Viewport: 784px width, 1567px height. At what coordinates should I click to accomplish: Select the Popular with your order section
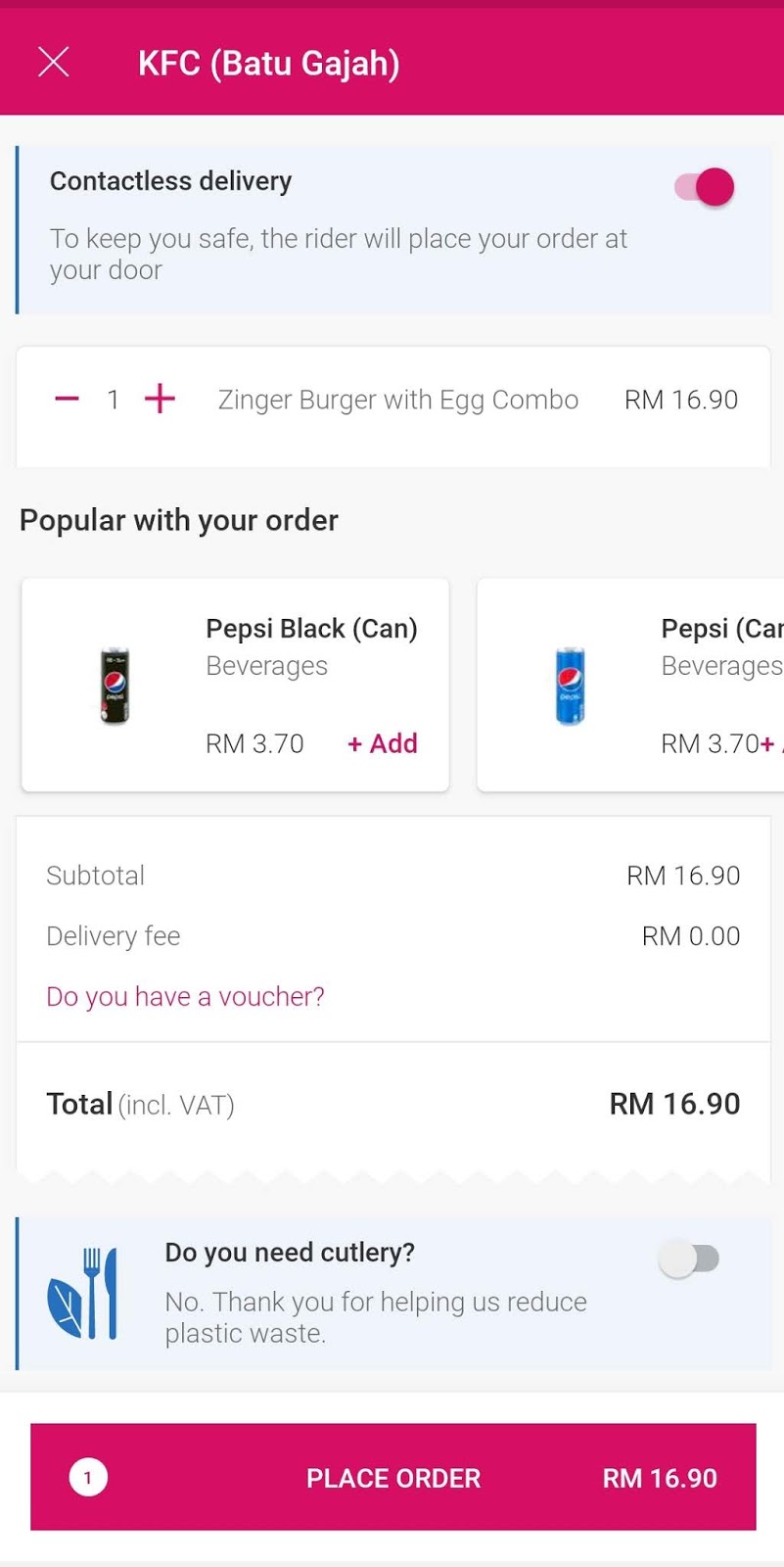pos(179,519)
